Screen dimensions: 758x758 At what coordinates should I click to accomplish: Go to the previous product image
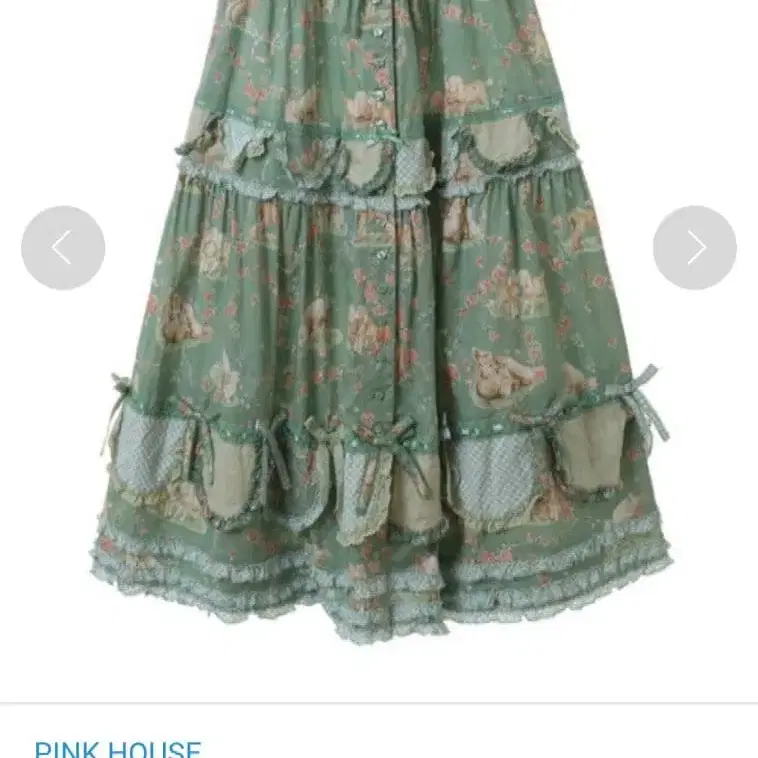coord(62,248)
